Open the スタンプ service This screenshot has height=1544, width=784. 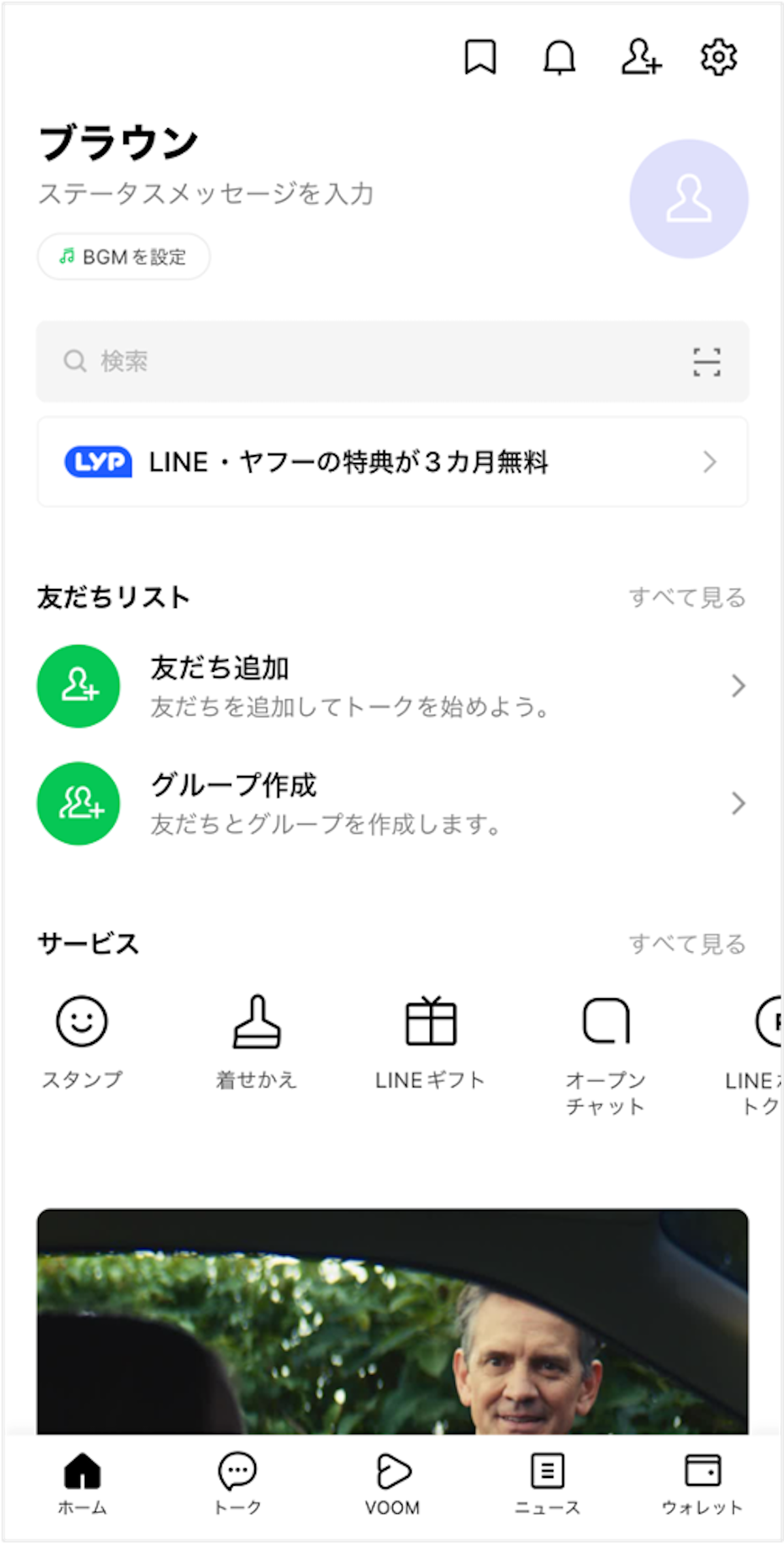tap(82, 1039)
